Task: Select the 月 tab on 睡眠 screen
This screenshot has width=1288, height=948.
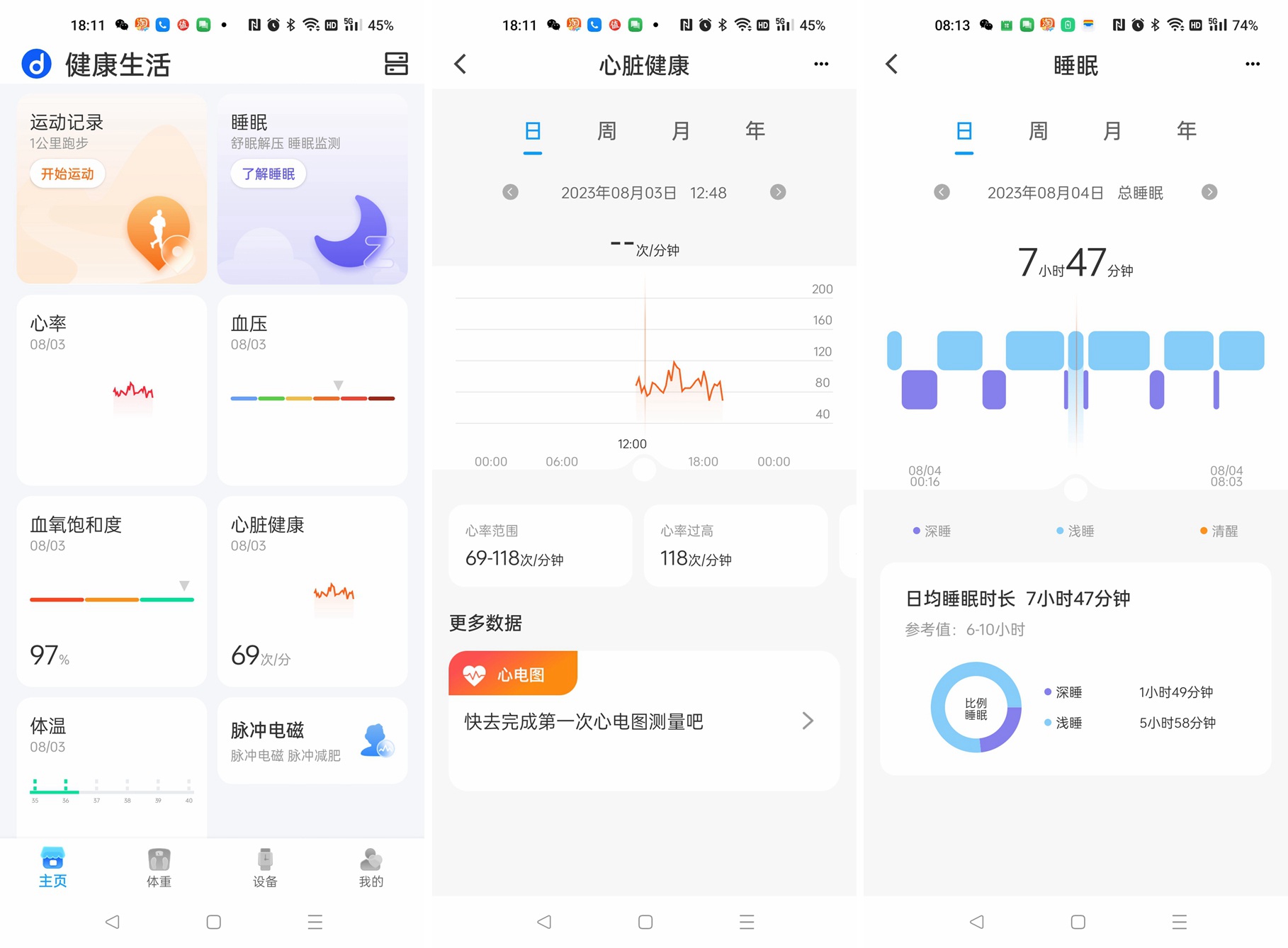Action: [1112, 131]
